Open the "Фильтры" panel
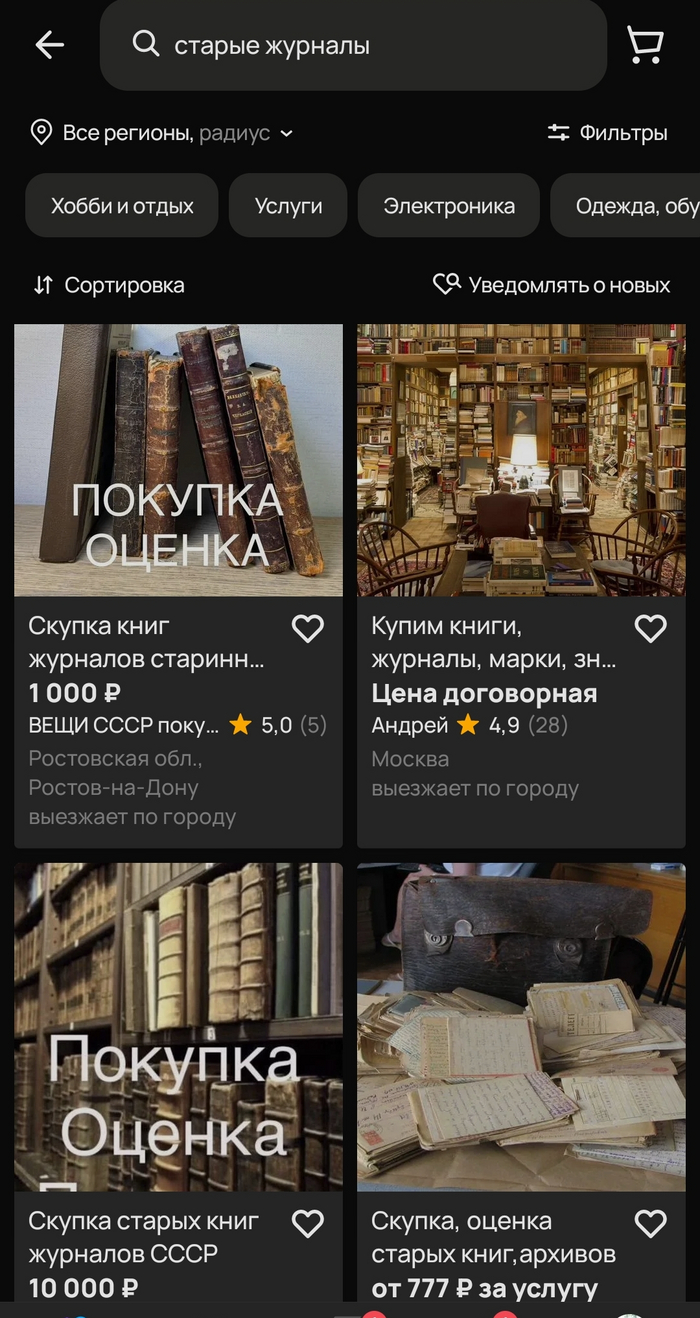Screen dimensions: 700x1318 click(x=607, y=133)
